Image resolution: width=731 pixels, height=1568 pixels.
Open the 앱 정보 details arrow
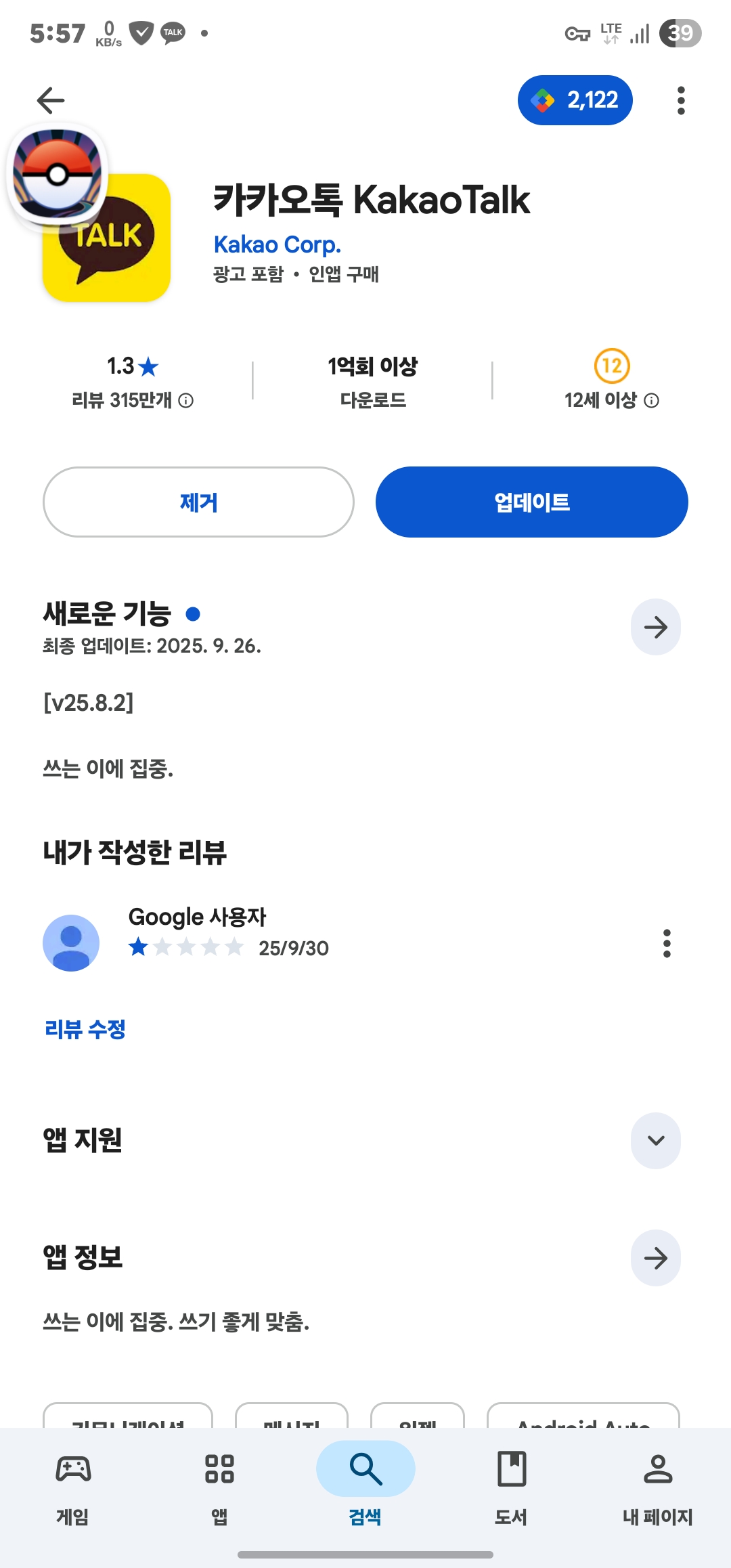pos(655,1258)
